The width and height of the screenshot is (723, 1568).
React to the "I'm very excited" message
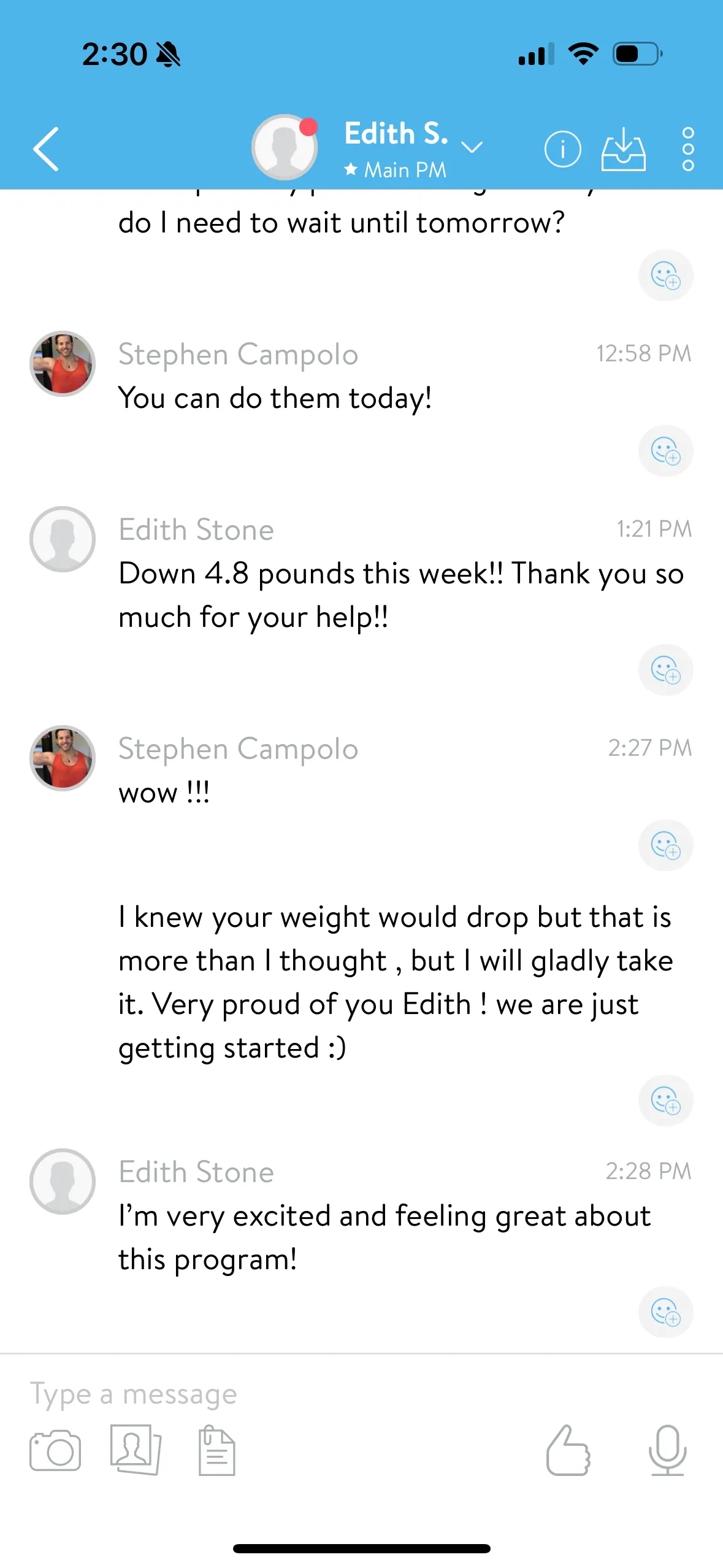tap(665, 1312)
